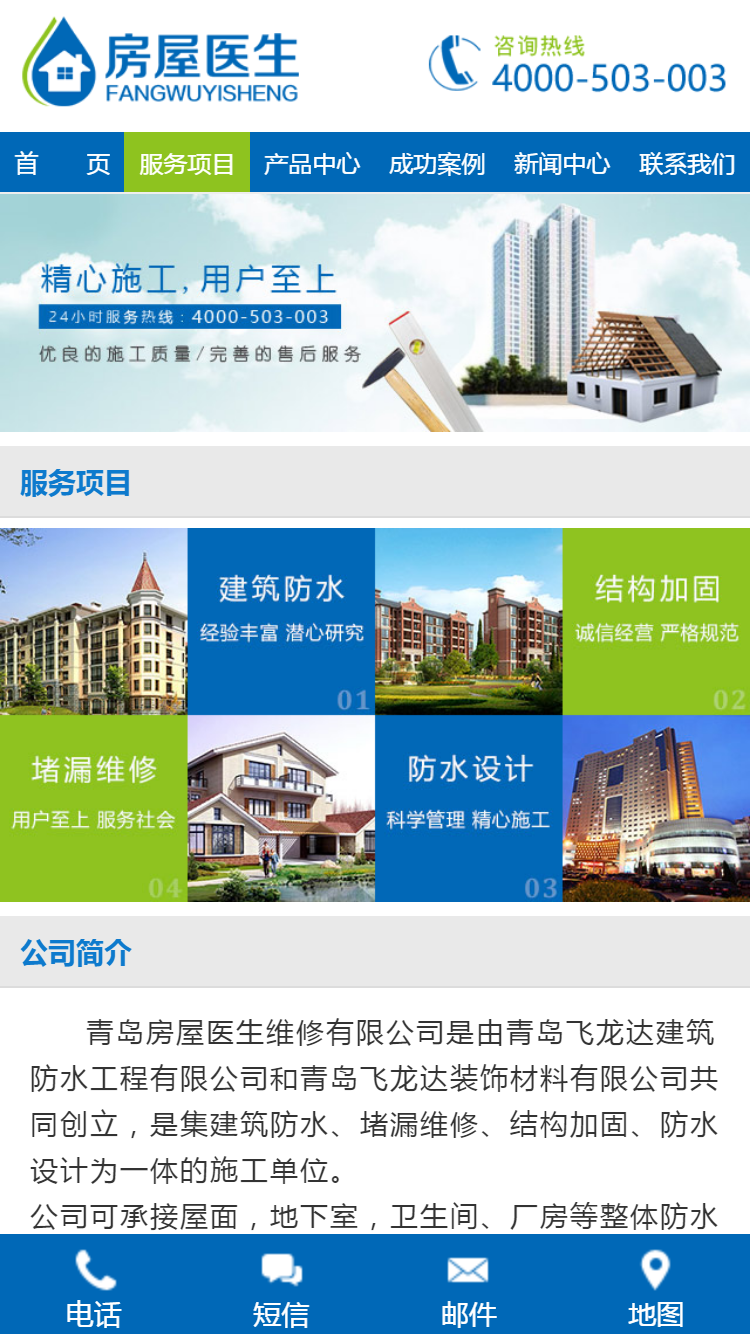This screenshot has height=1334, width=750.
Task: Tap the 精心施工 promotional banner
Action: 375,313
